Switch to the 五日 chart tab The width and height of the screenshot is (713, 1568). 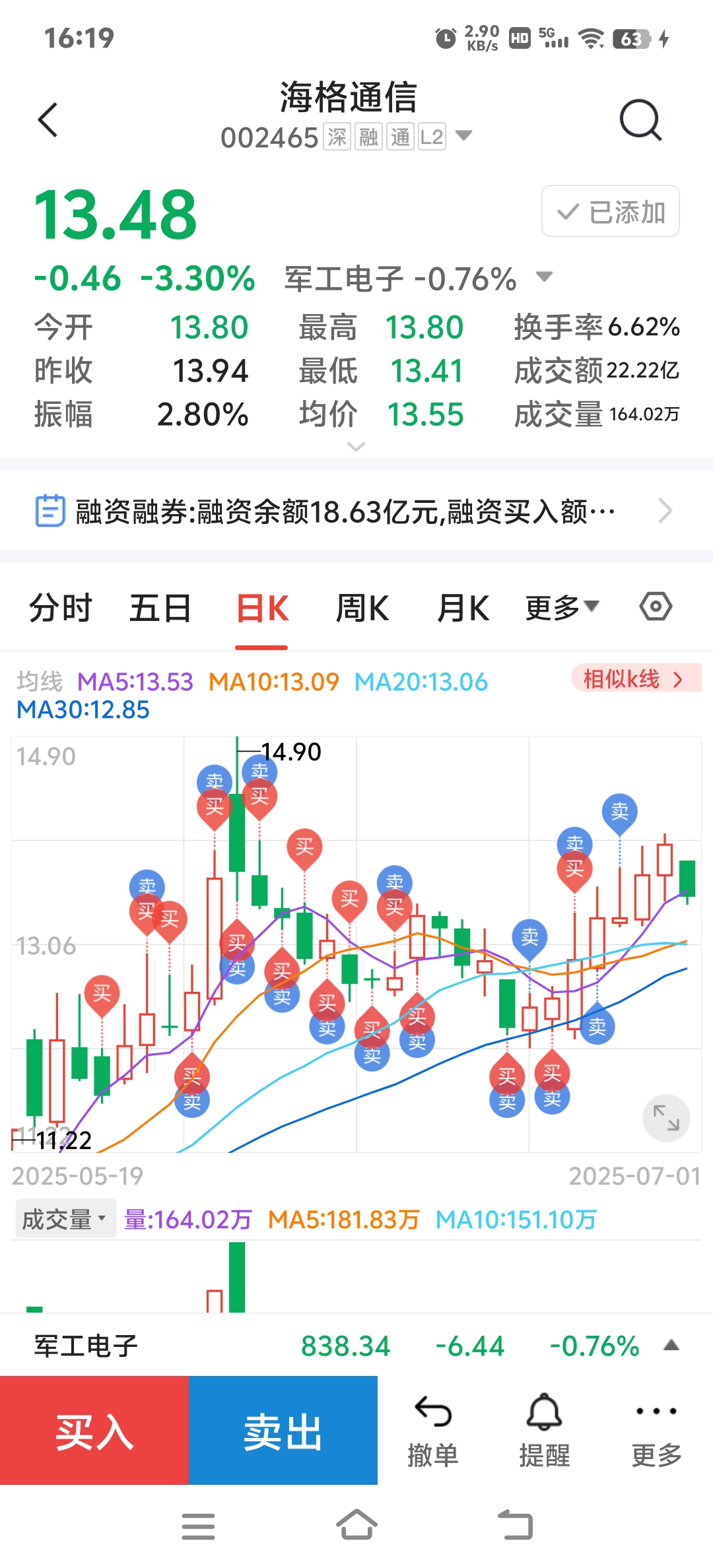point(160,608)
